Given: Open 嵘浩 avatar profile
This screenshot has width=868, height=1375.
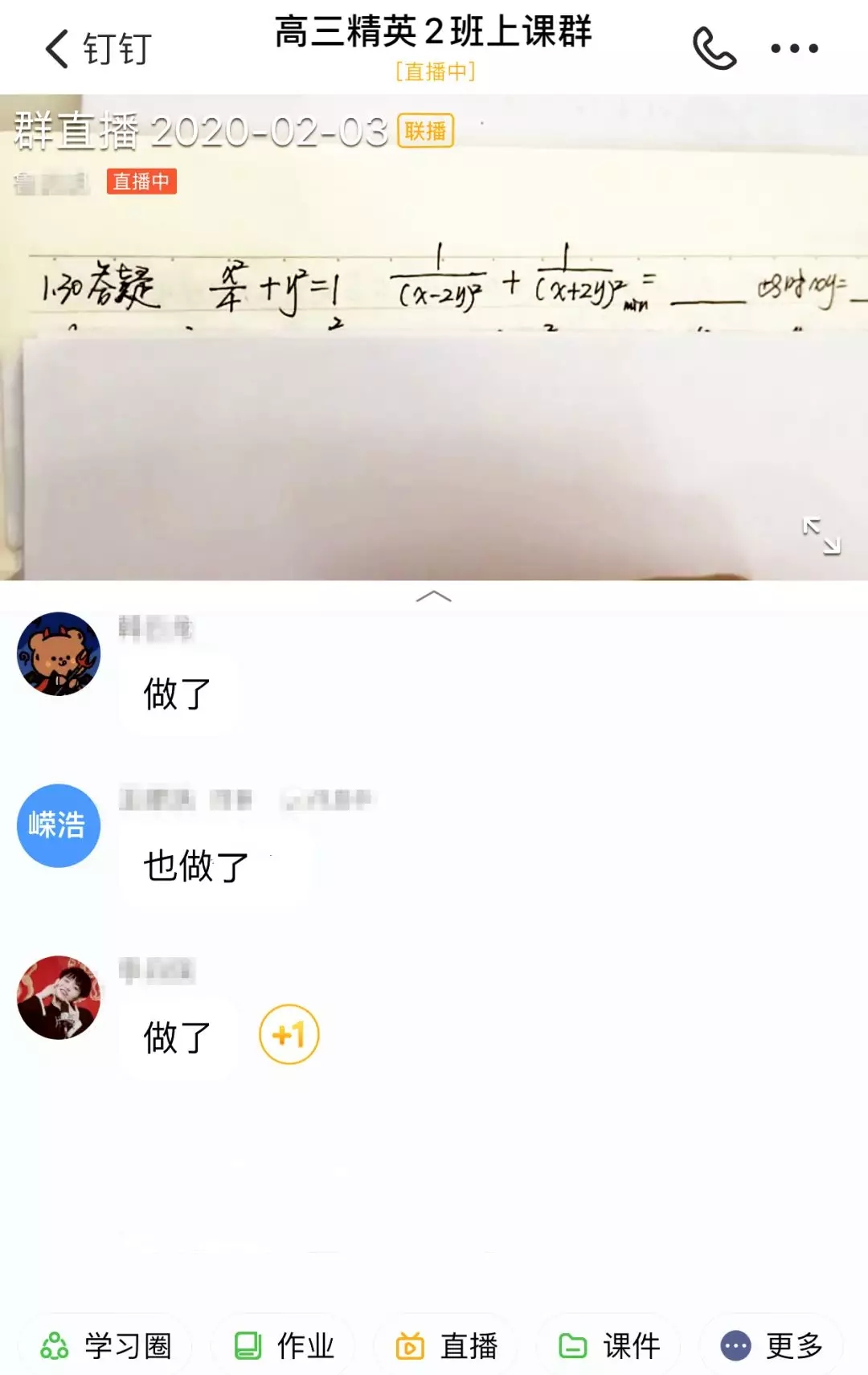Looking at the screenshot, I should tap(59, 825).
